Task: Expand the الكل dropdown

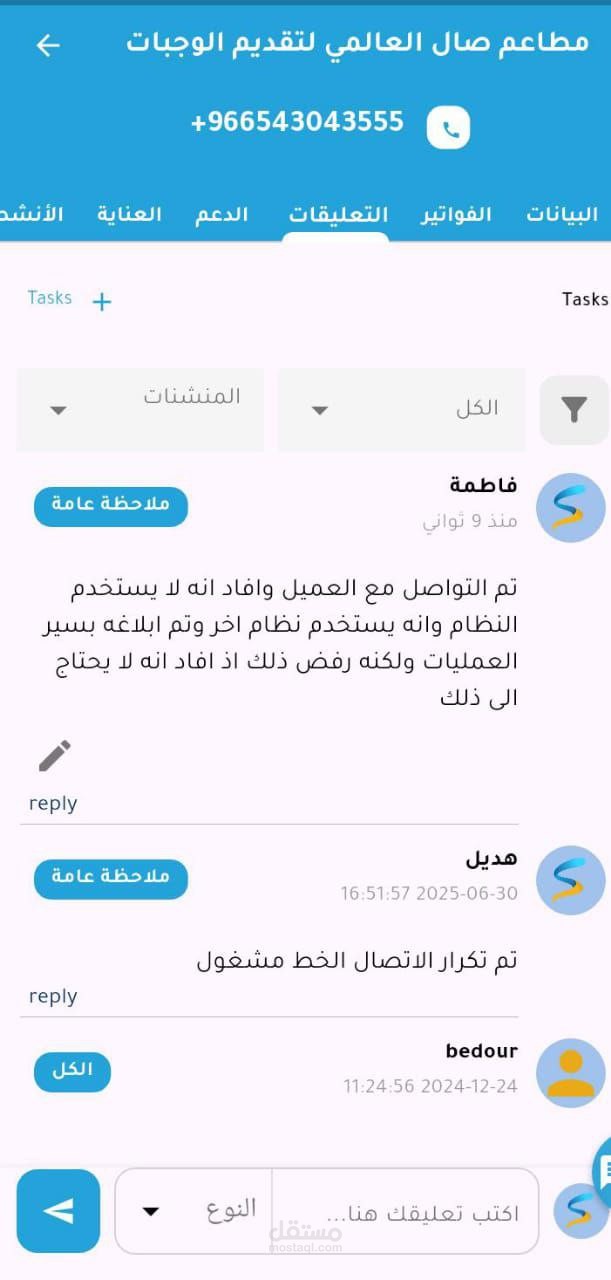Action: click(x=401, y=409)
